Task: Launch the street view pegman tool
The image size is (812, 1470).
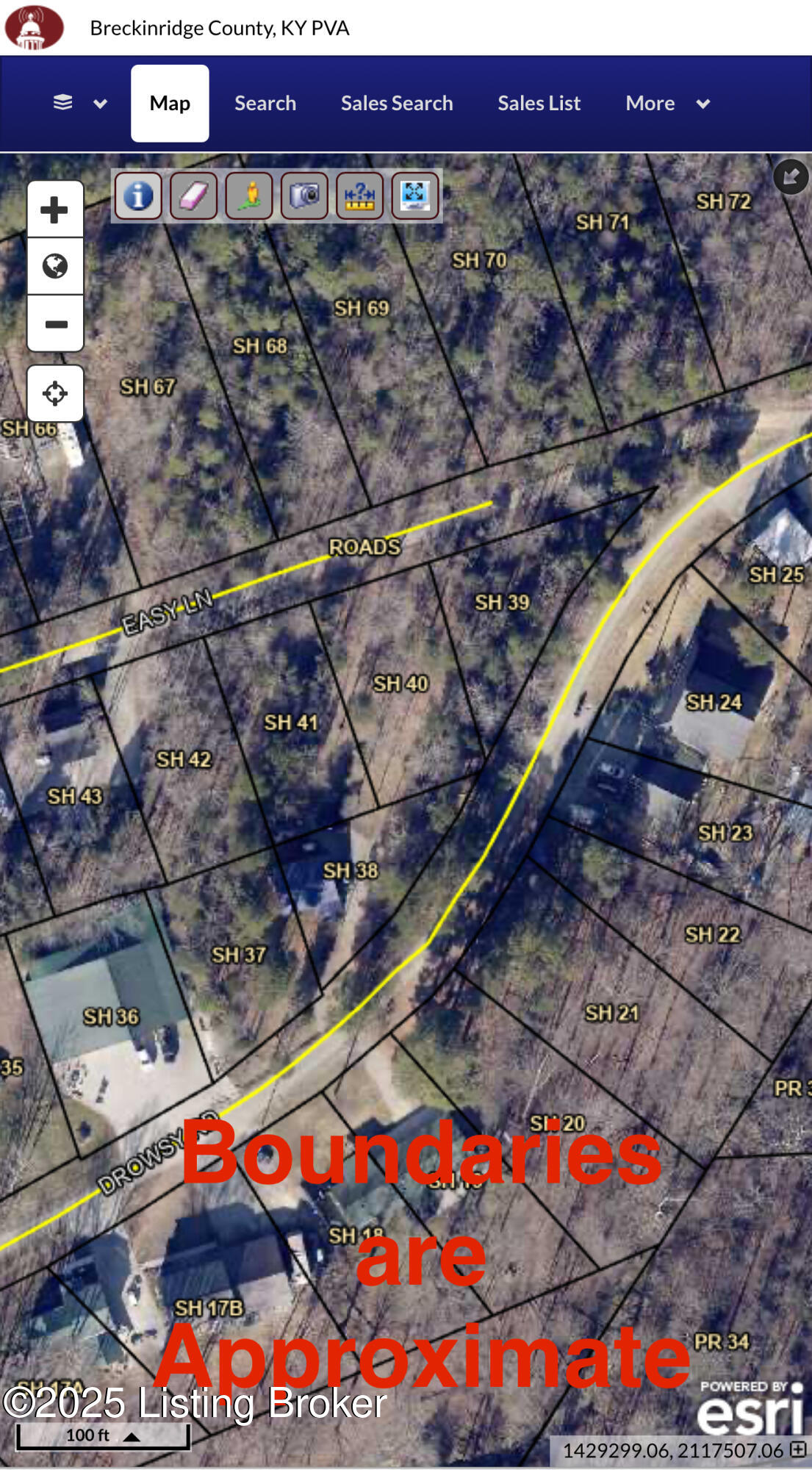Action: (x=249, y=196)
